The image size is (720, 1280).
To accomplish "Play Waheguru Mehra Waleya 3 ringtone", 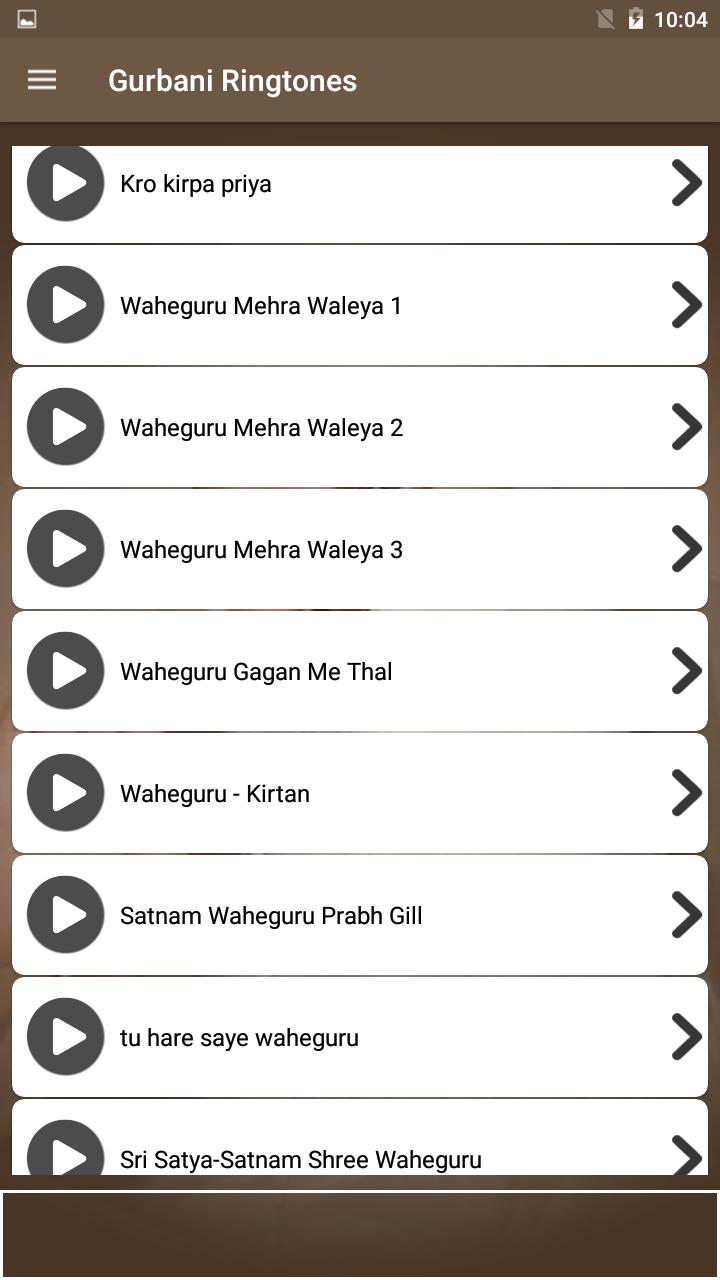I will click(66, 549).
